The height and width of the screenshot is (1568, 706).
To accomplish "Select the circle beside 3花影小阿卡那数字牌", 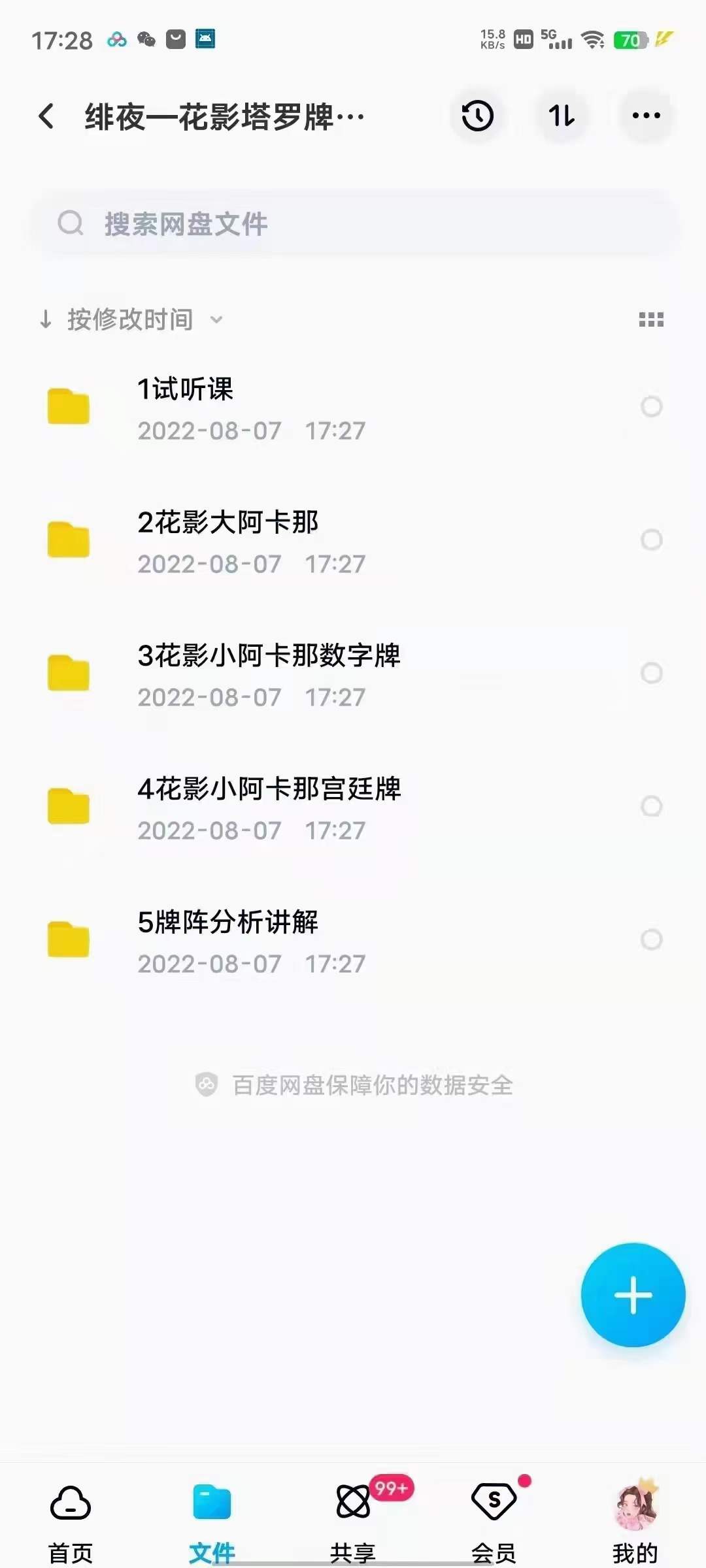I will [x=650, y=671].
